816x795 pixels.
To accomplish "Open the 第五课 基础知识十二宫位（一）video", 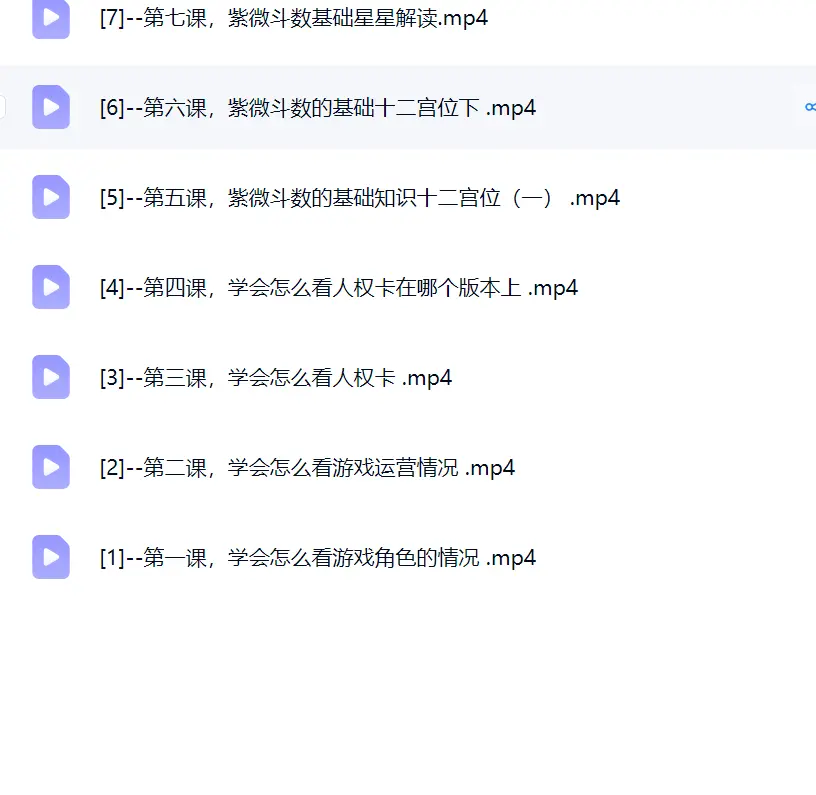I will point(360,198).
